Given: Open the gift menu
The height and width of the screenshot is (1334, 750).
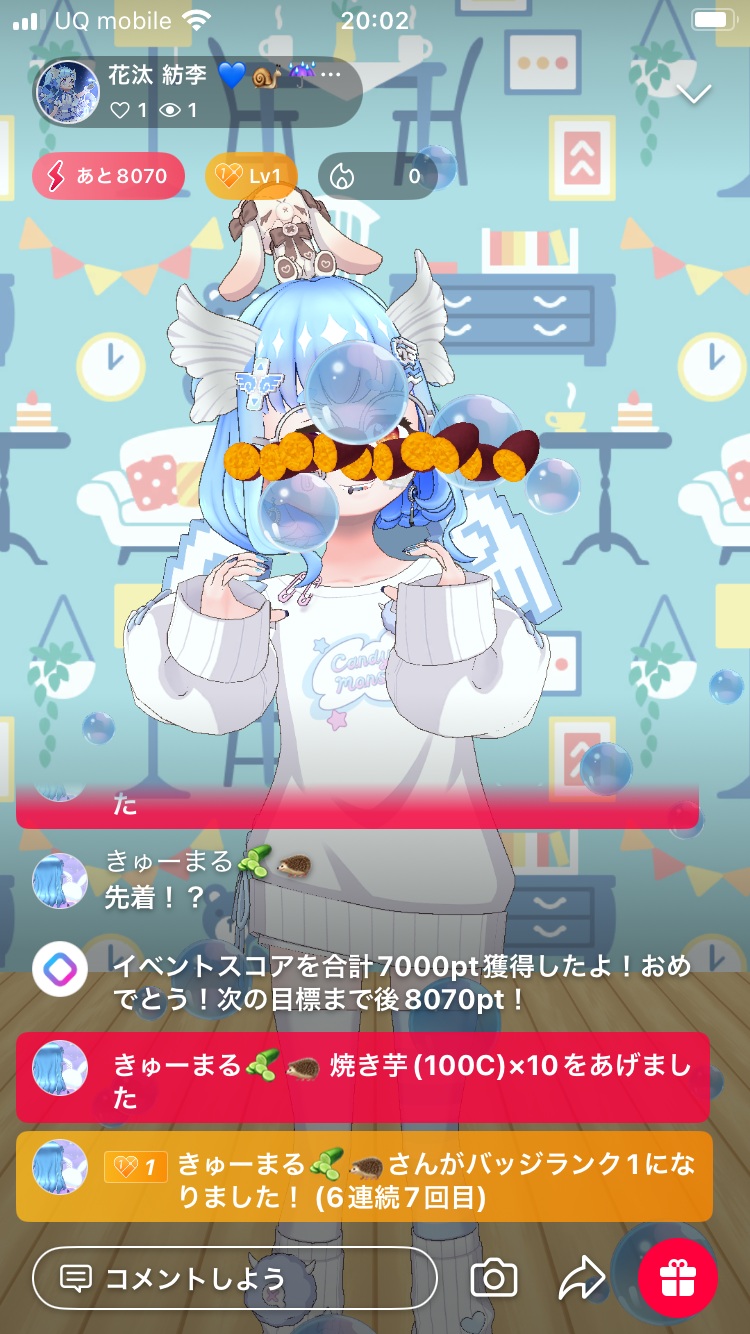Looking at the screenshot, I should point(678,1277).
